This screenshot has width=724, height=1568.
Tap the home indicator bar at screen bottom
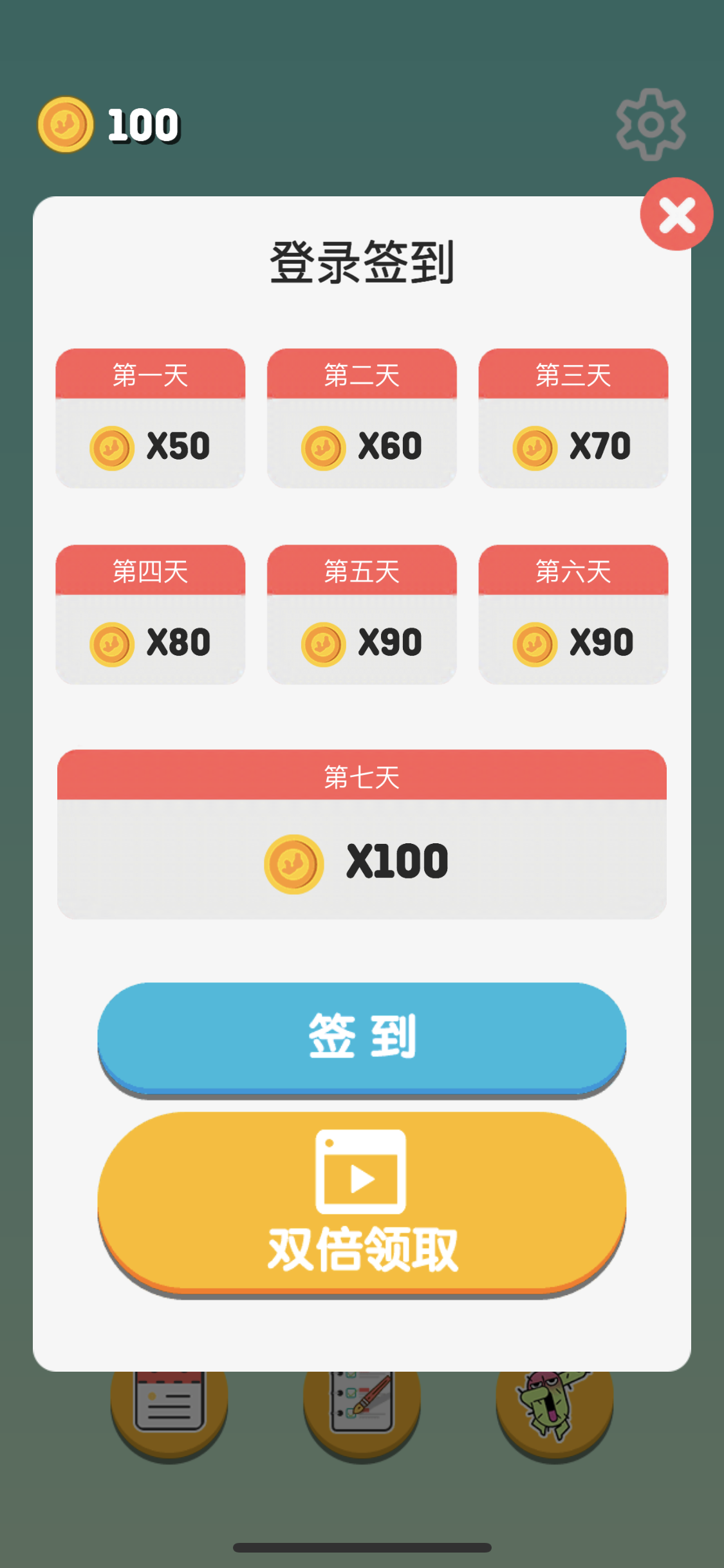click(x=362, y=1548)
